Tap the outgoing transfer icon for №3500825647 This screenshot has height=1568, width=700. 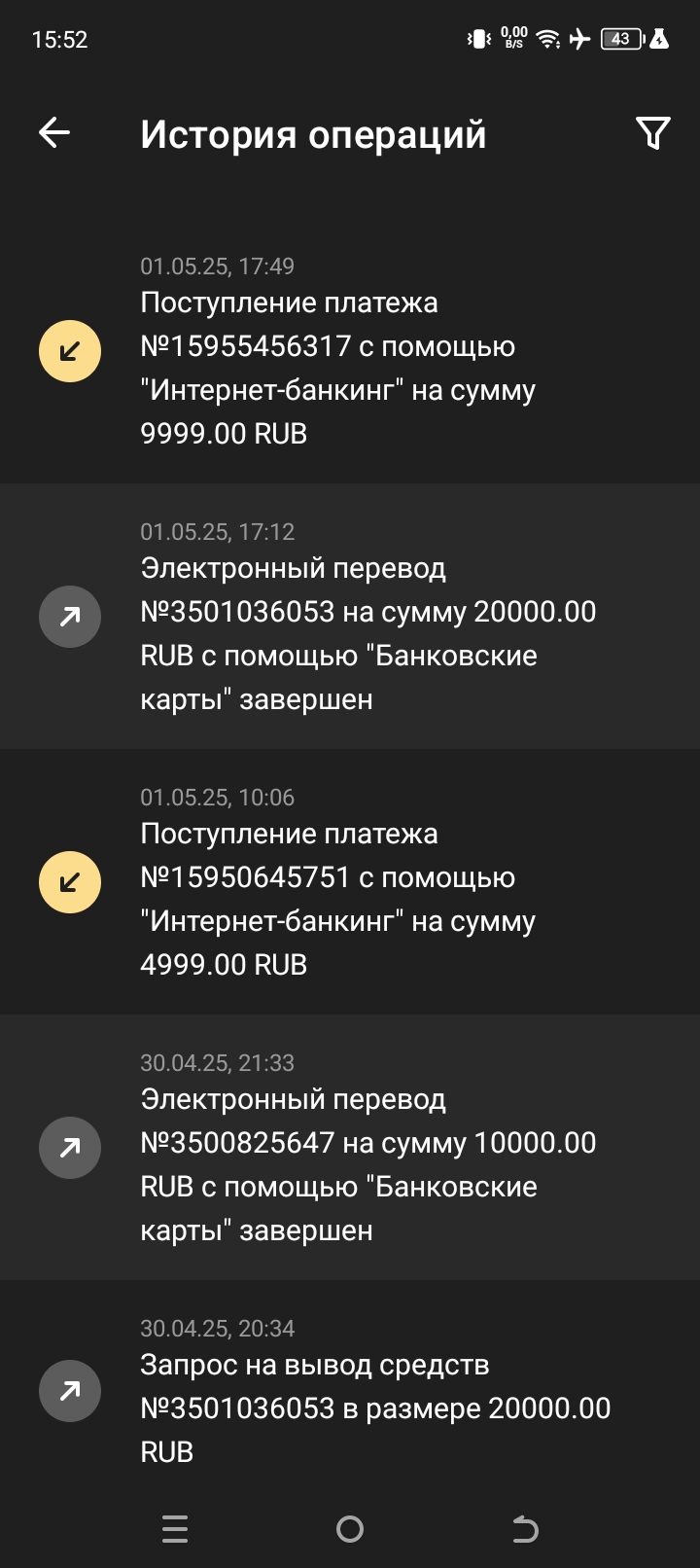[69, 1148]
